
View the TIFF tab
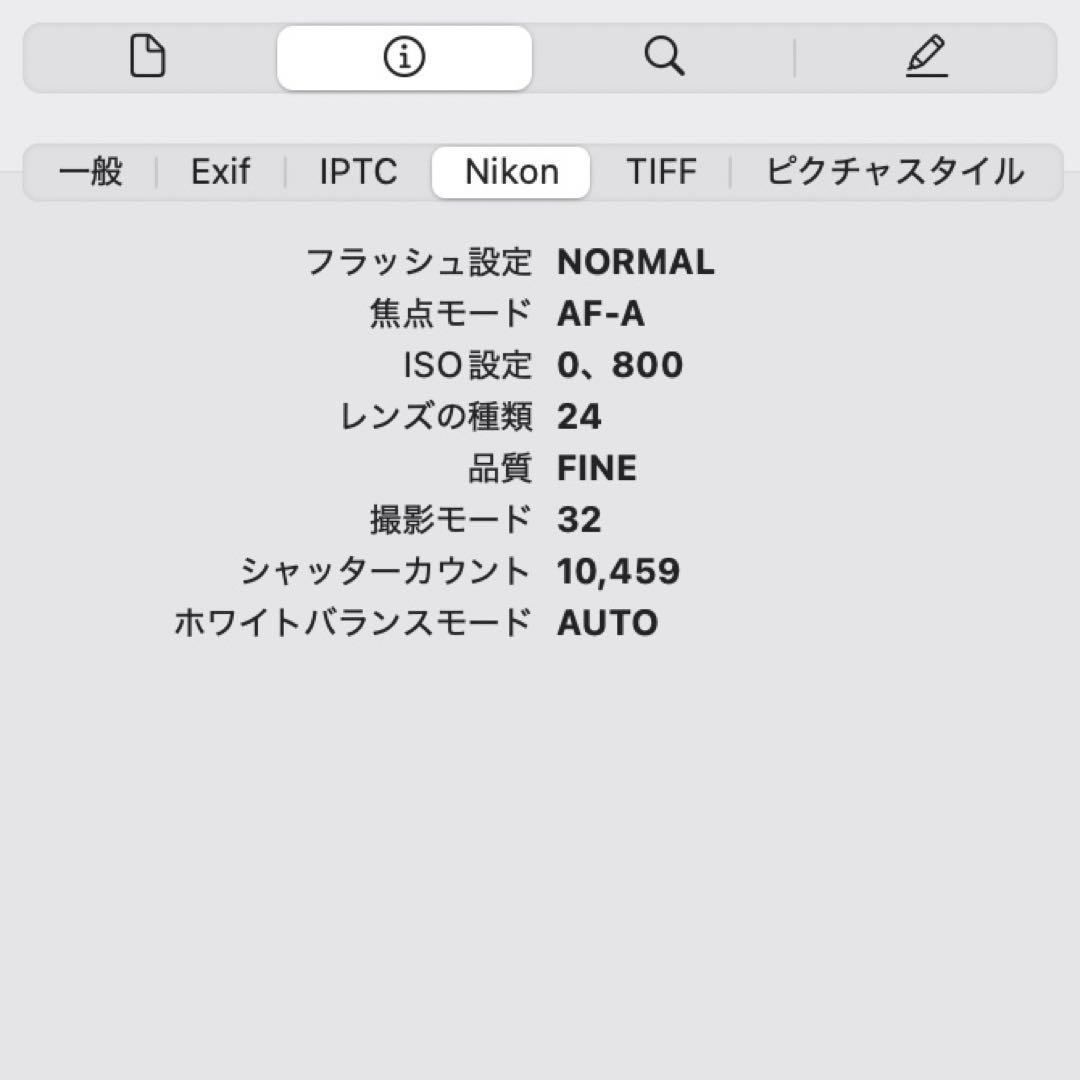[x=661, y=172]
